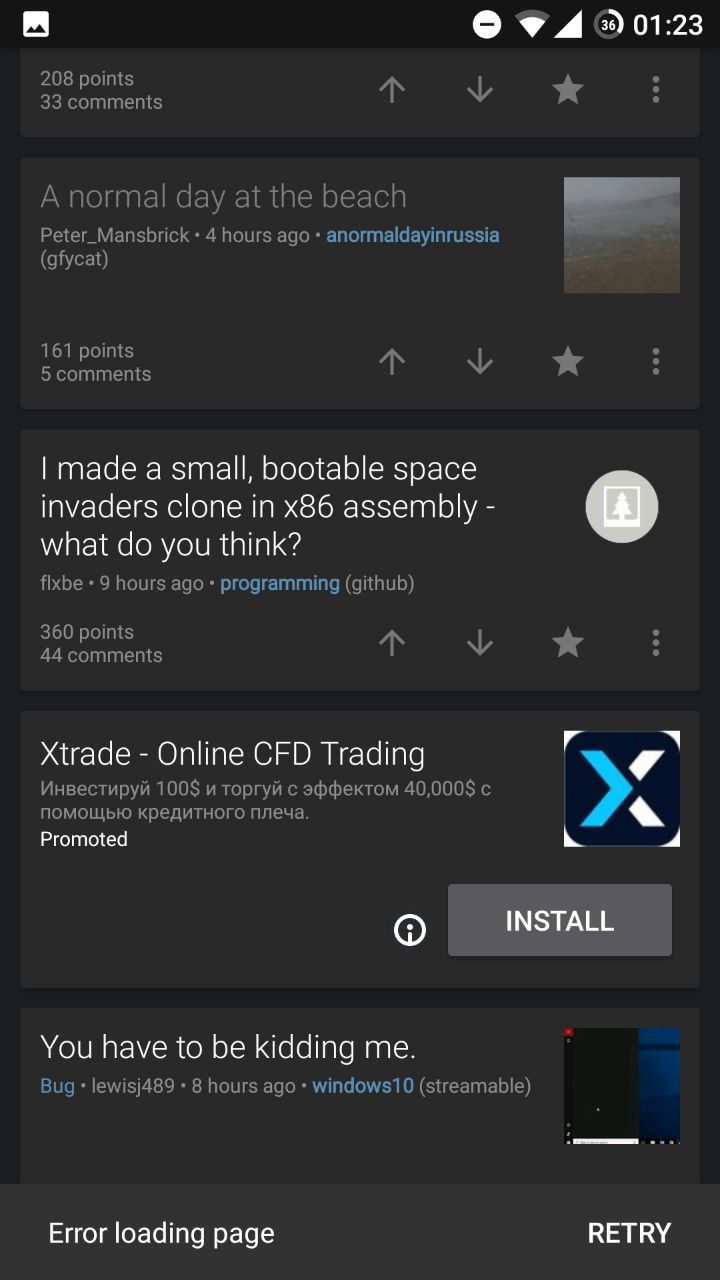Screen dimensions: 720x1280
Task: Retry loading the page
Action: (x=629, y=1233)
